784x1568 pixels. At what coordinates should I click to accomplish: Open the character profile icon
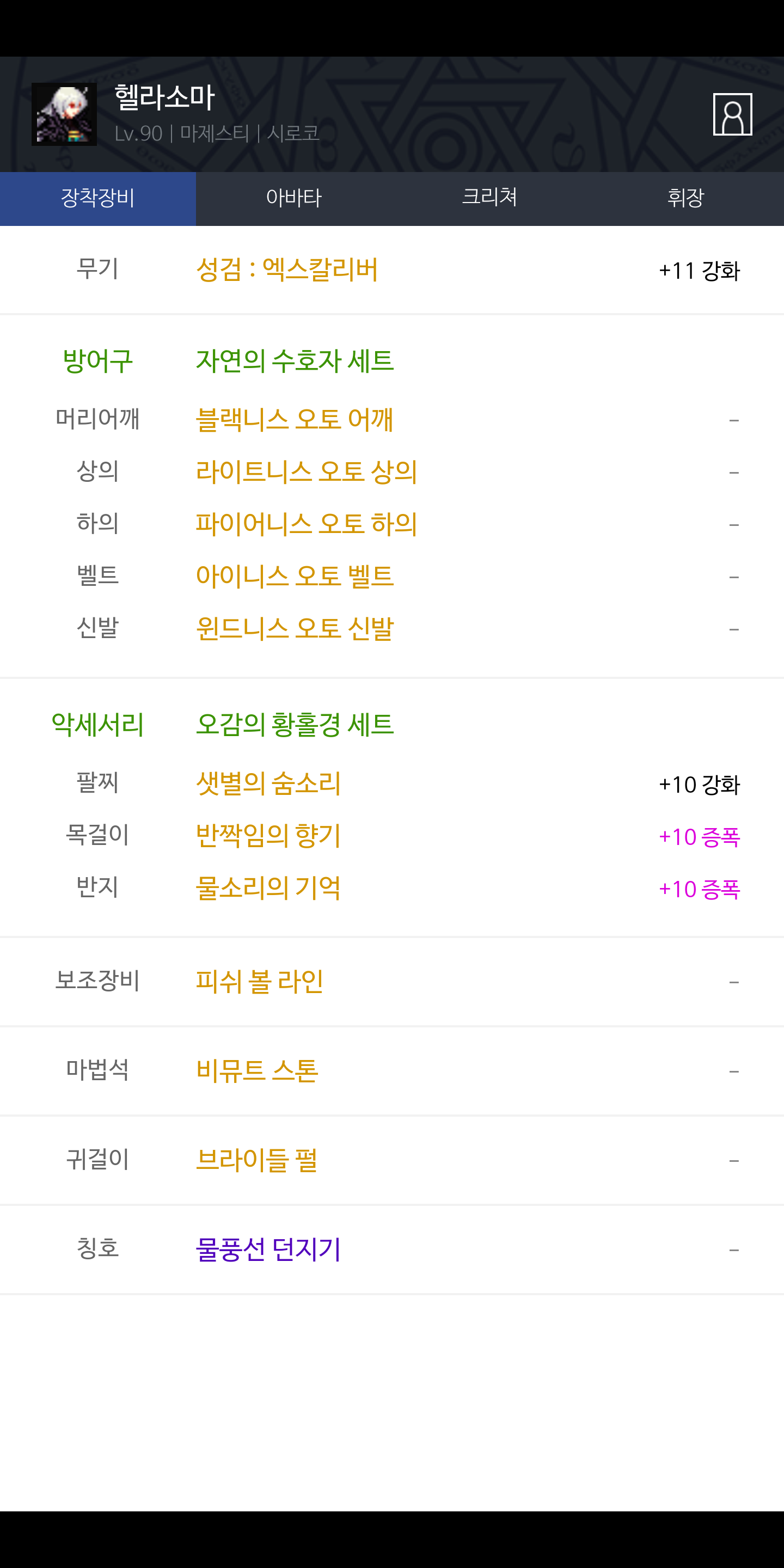click(x=732, y=114)
